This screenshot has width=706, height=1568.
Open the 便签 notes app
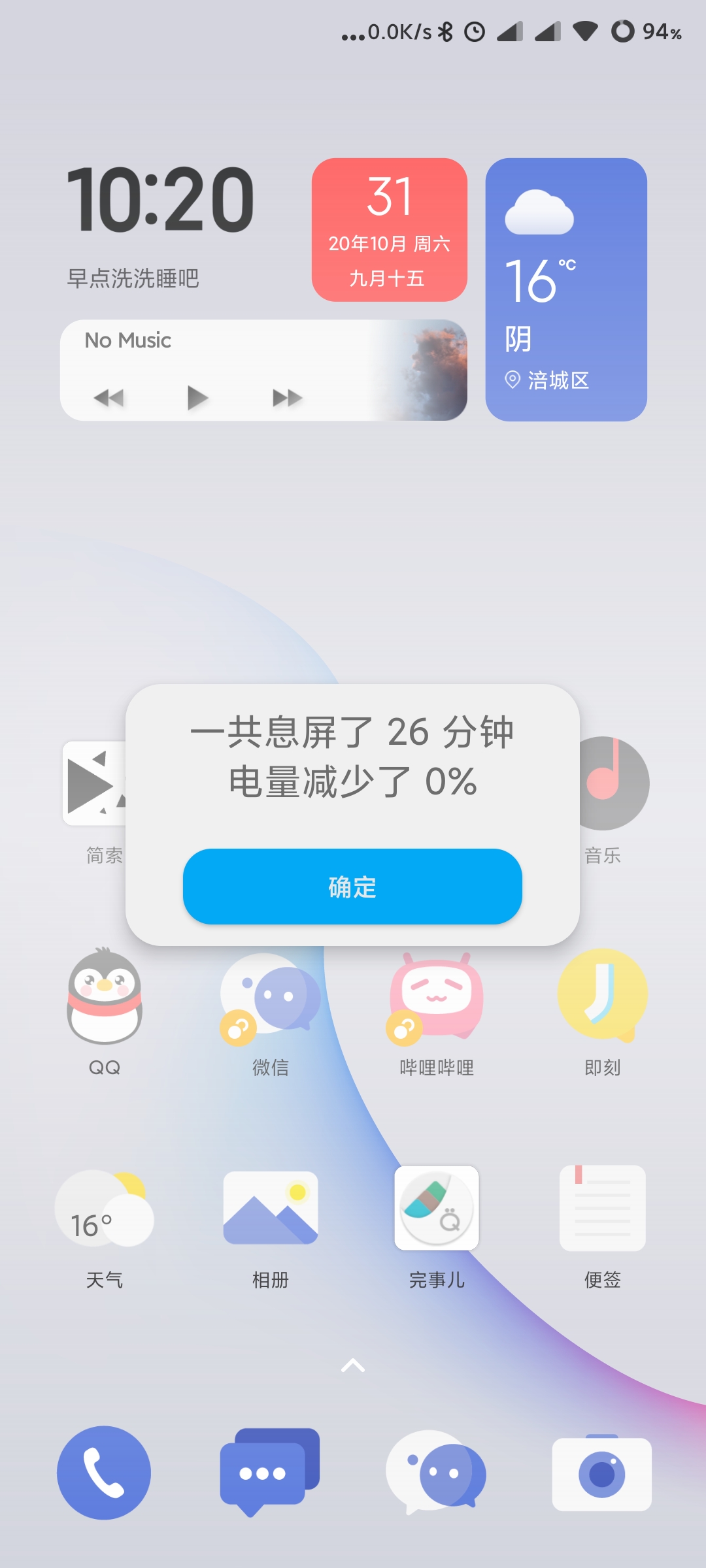click(x=601, y=1212)
